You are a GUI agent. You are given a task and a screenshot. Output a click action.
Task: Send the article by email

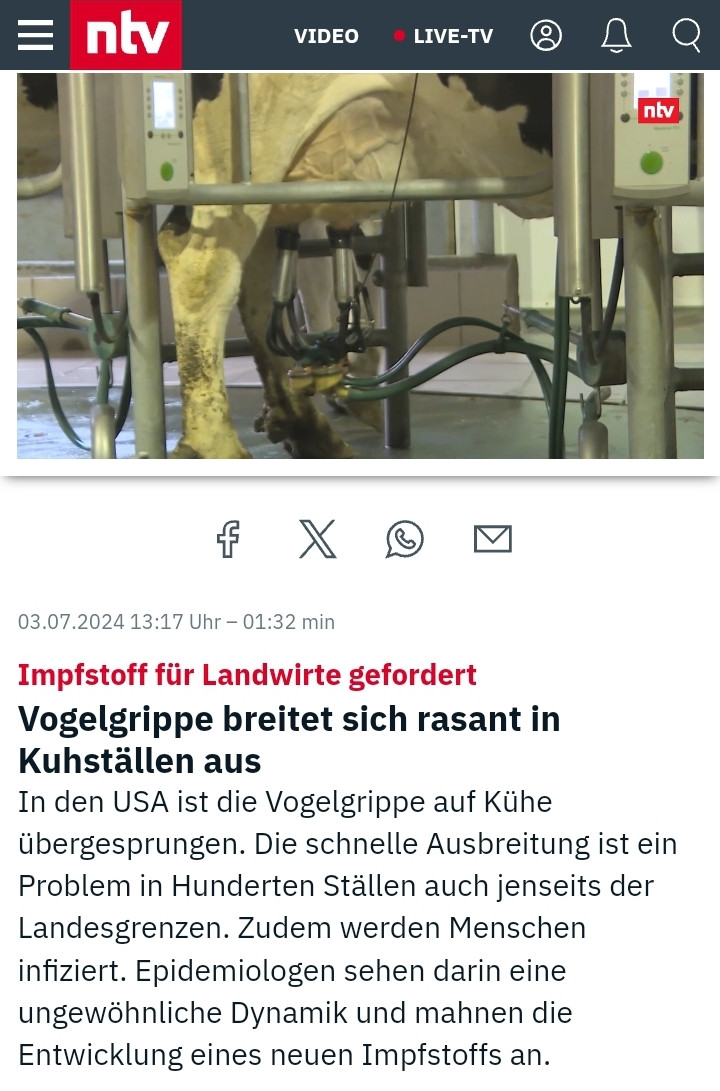click(x=493, y=539)
